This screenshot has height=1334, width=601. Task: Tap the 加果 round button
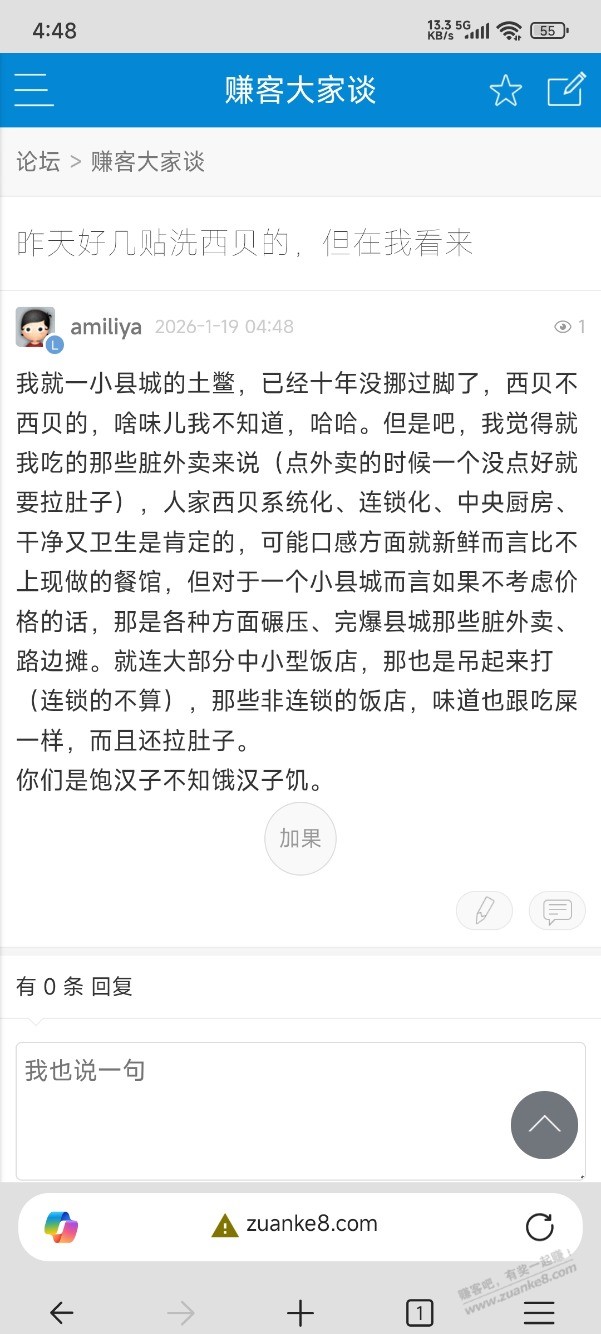point(300,838)
